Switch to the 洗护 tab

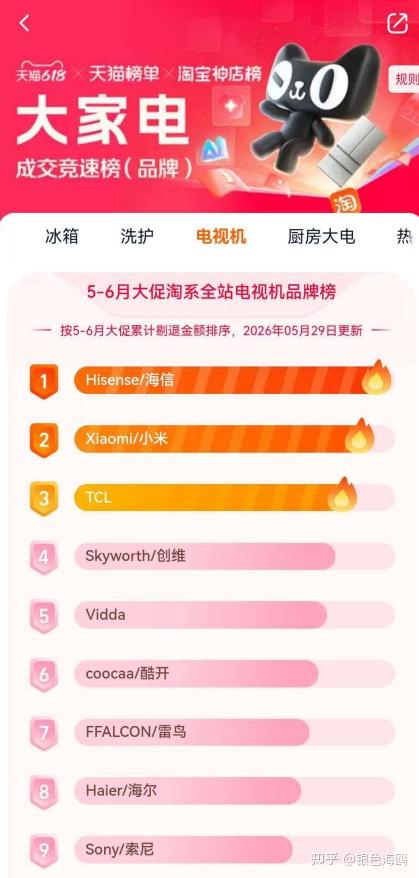[x=137, y=237]
